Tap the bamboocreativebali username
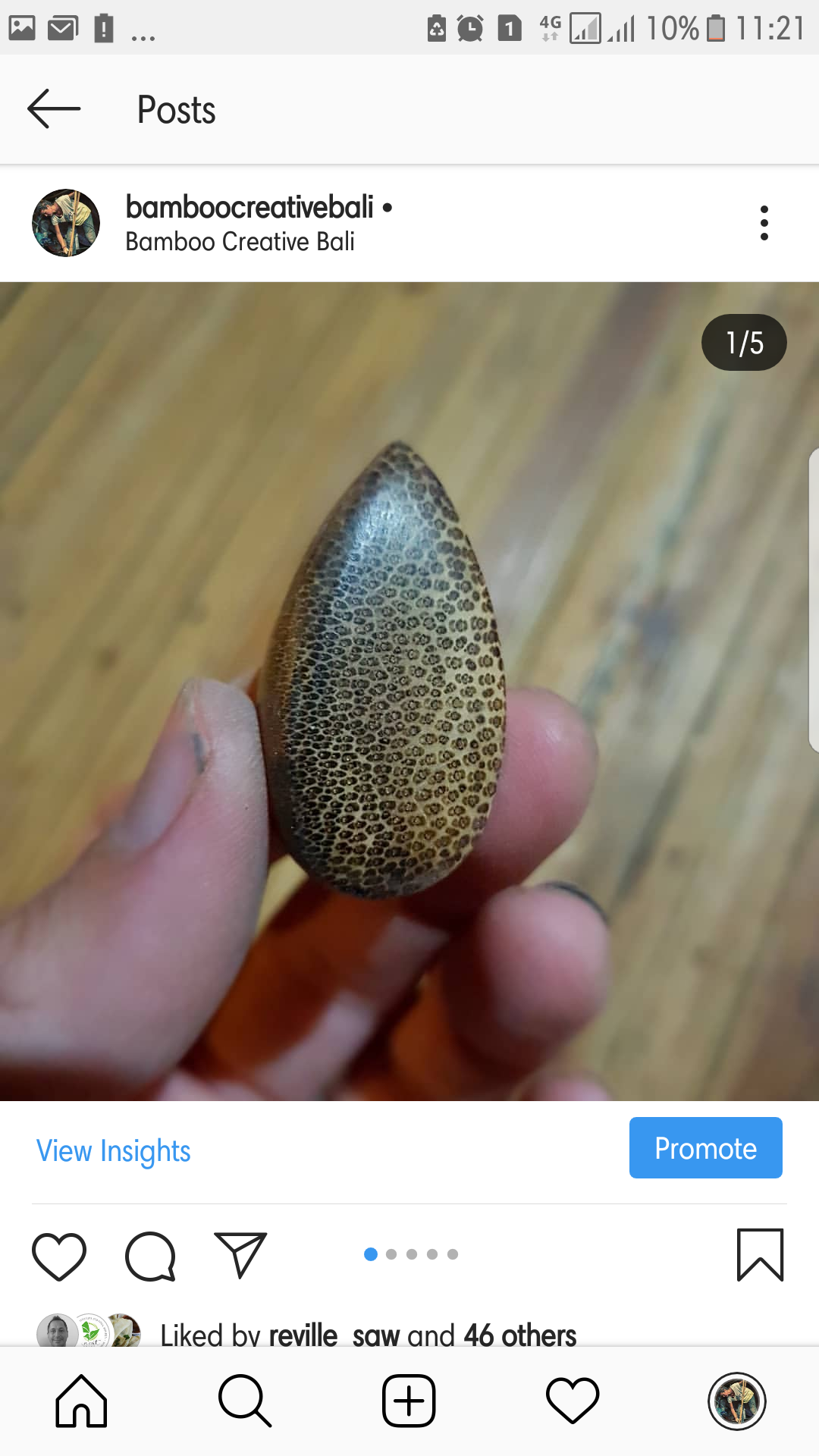Screen dimensions: 819x1456 [249, 207]
